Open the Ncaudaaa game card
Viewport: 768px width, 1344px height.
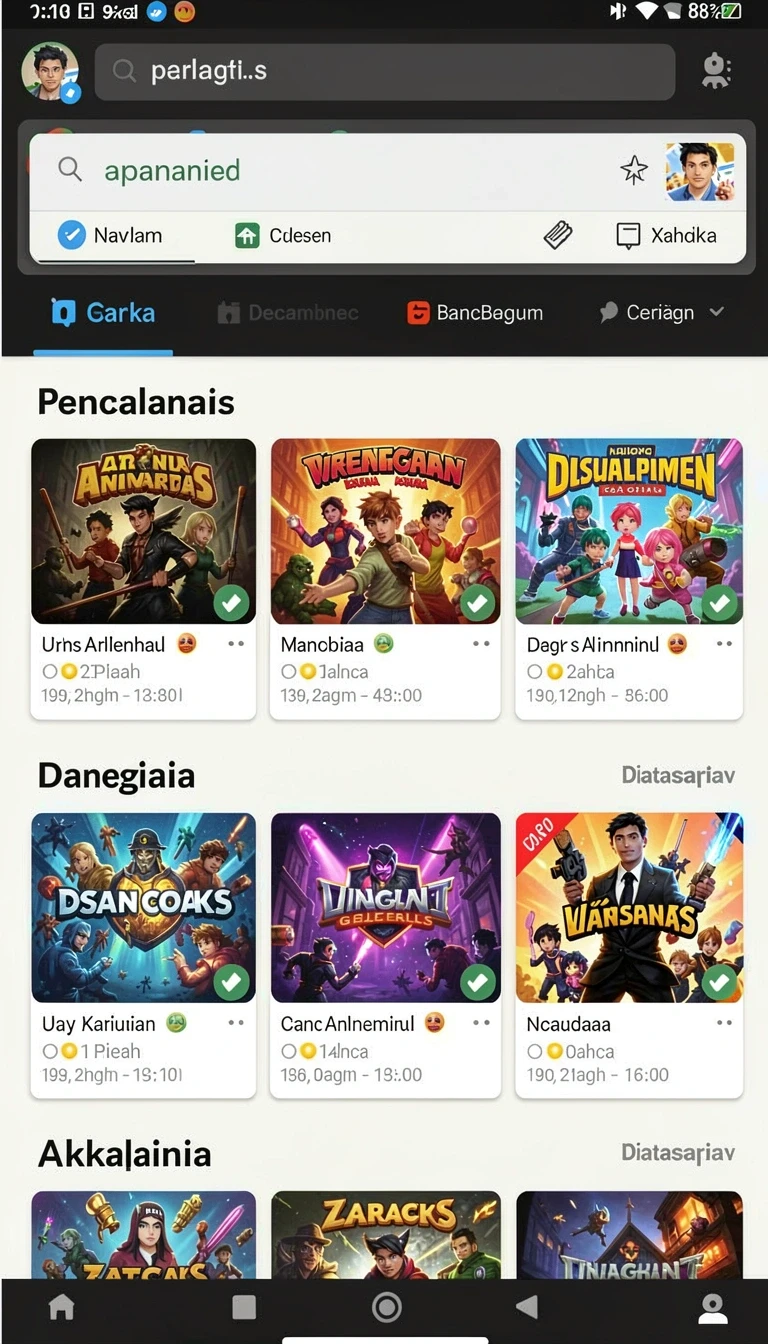pyautogui.click(x=629, y=955)
